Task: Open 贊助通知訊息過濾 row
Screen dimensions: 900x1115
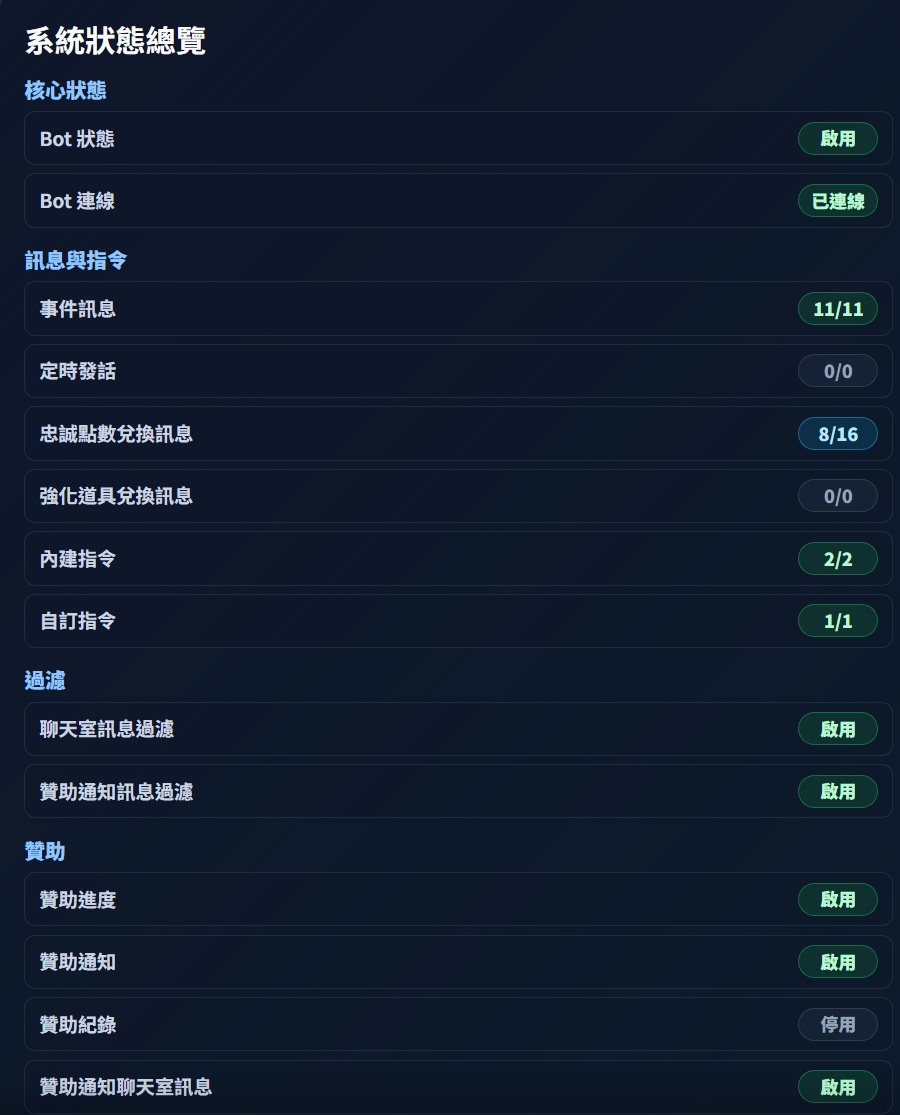Action: (458, 791)
